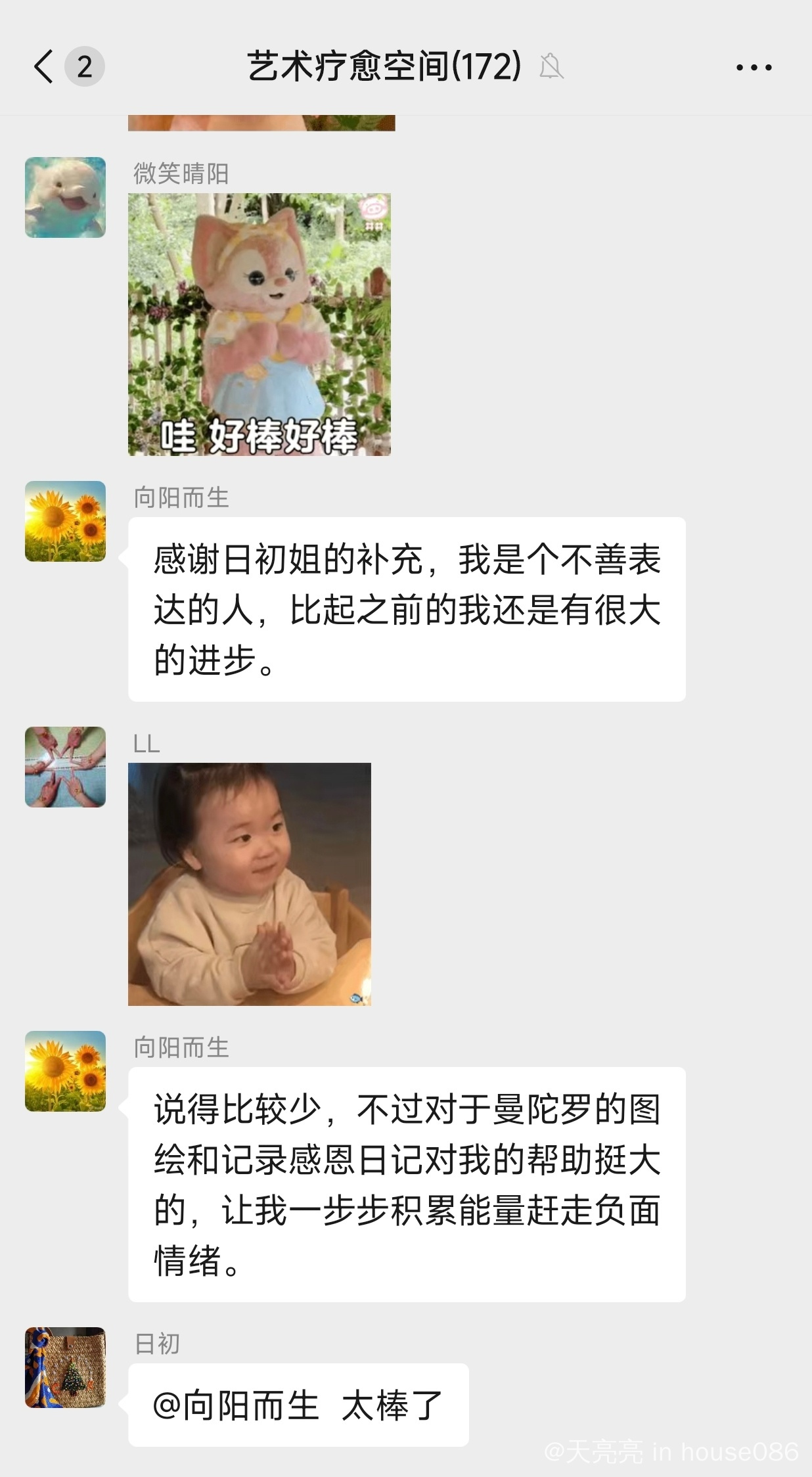The image size is (812, 1477).
Task: View the clapping baby sticker from LL
Action: (x=249, y=884)
